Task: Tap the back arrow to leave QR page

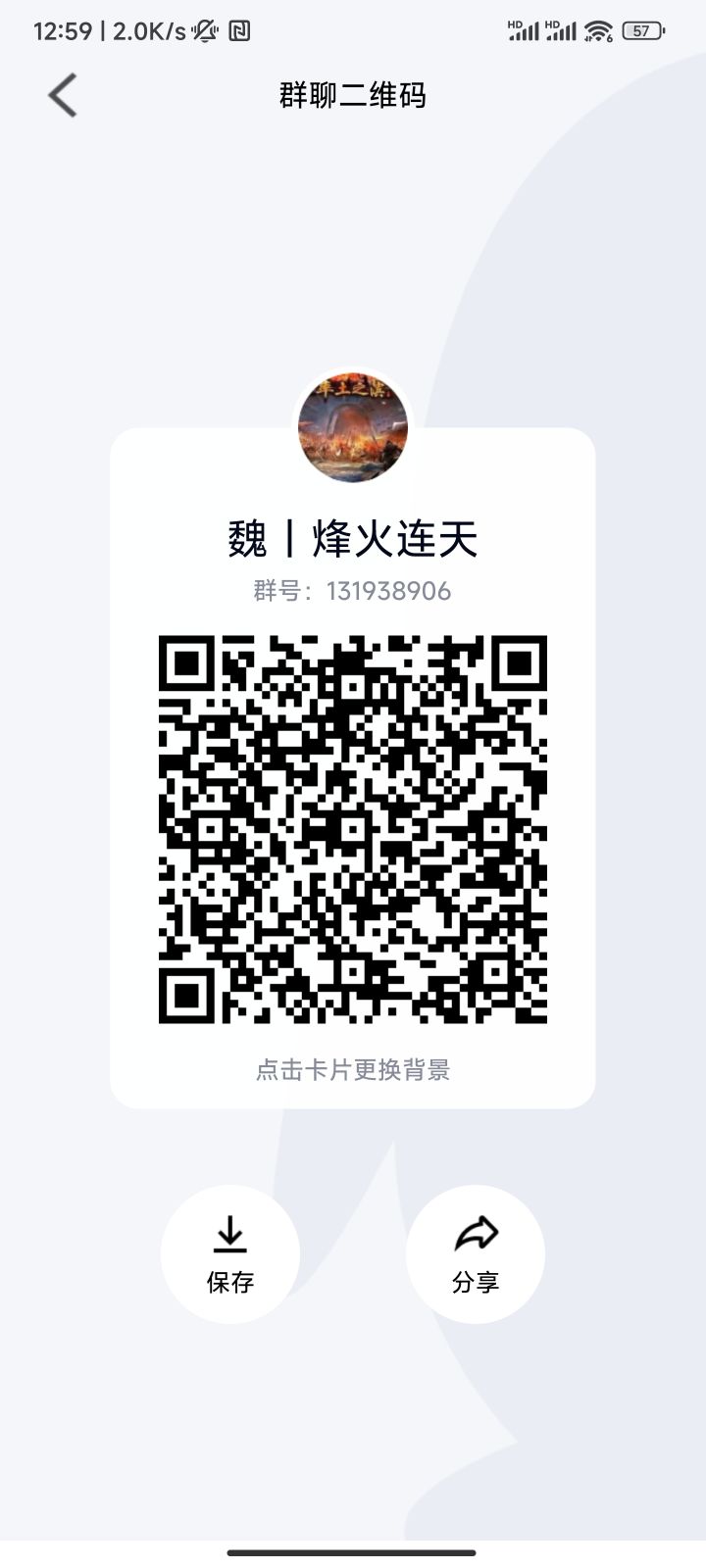Action: click(61, 94)
